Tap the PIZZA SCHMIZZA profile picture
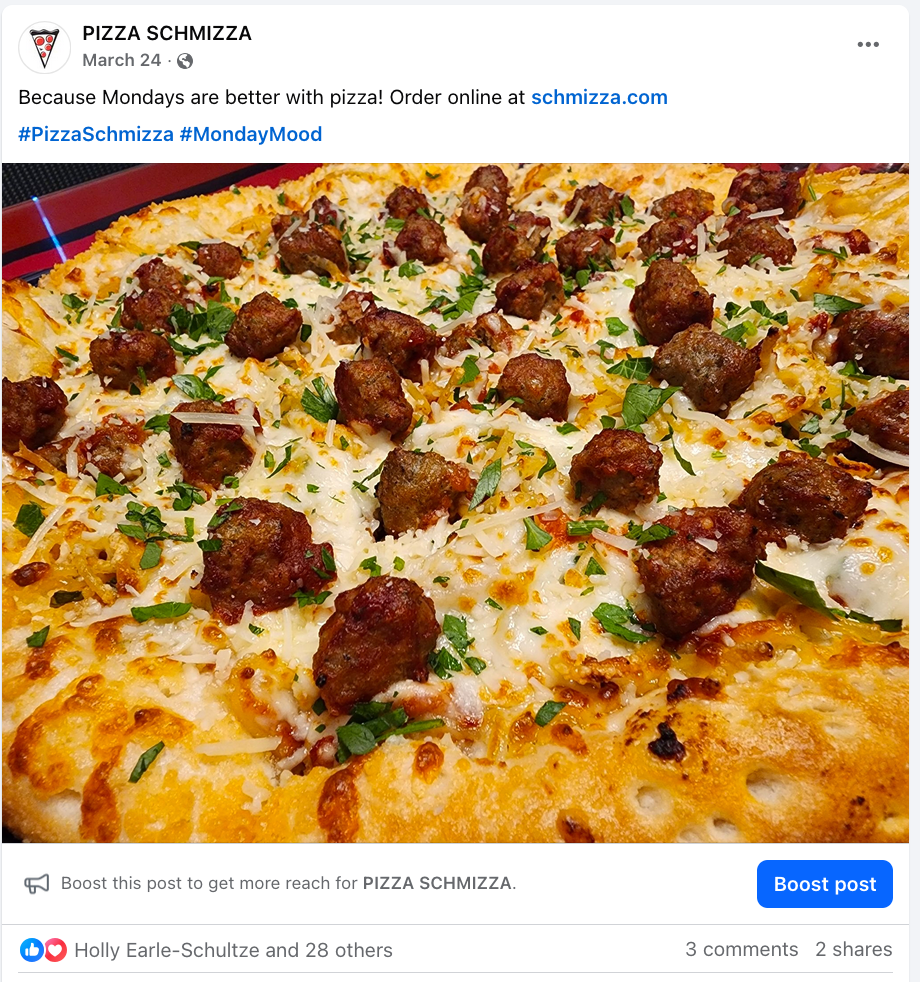Viewport: 920px width, 982px height. pos(45,47)
